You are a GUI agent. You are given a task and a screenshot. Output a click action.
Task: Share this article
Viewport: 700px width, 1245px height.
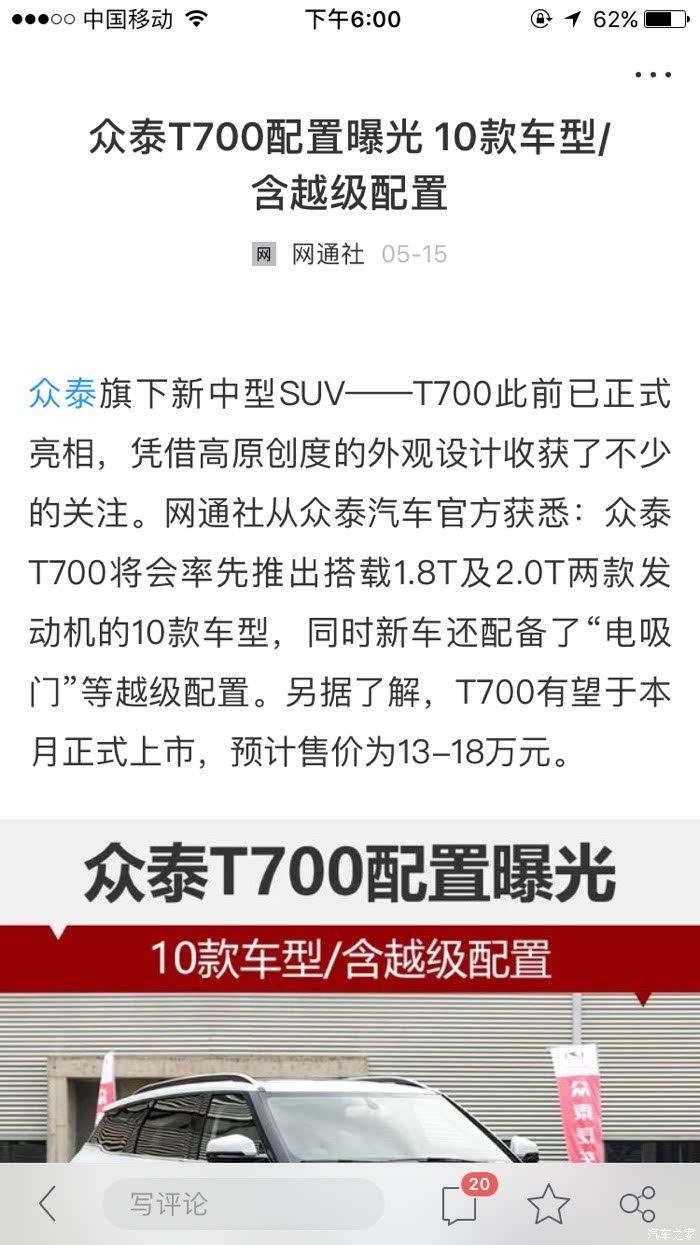coord(637,1204)
